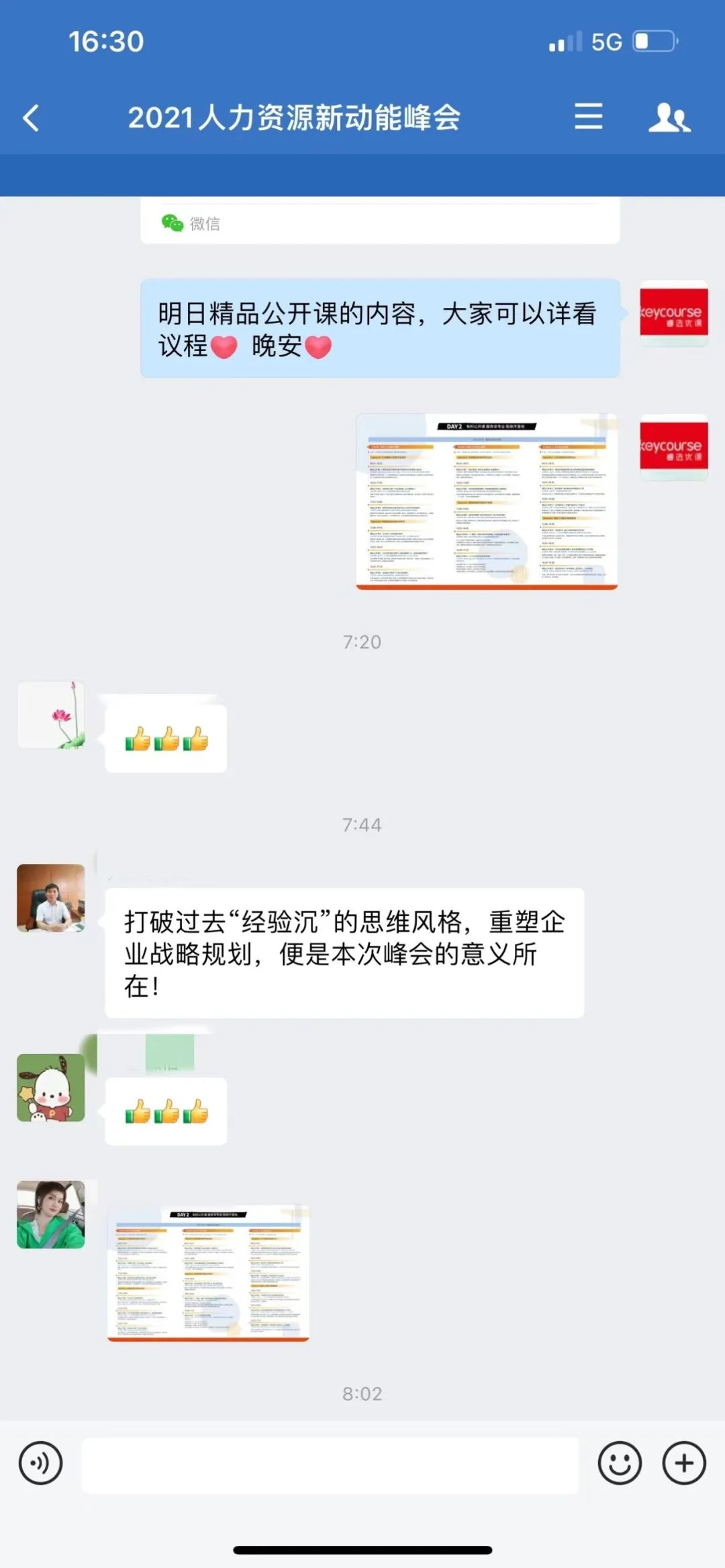Open profile of man at desk avatar
Screen dimensions: 725x1568
click(51, 898)
